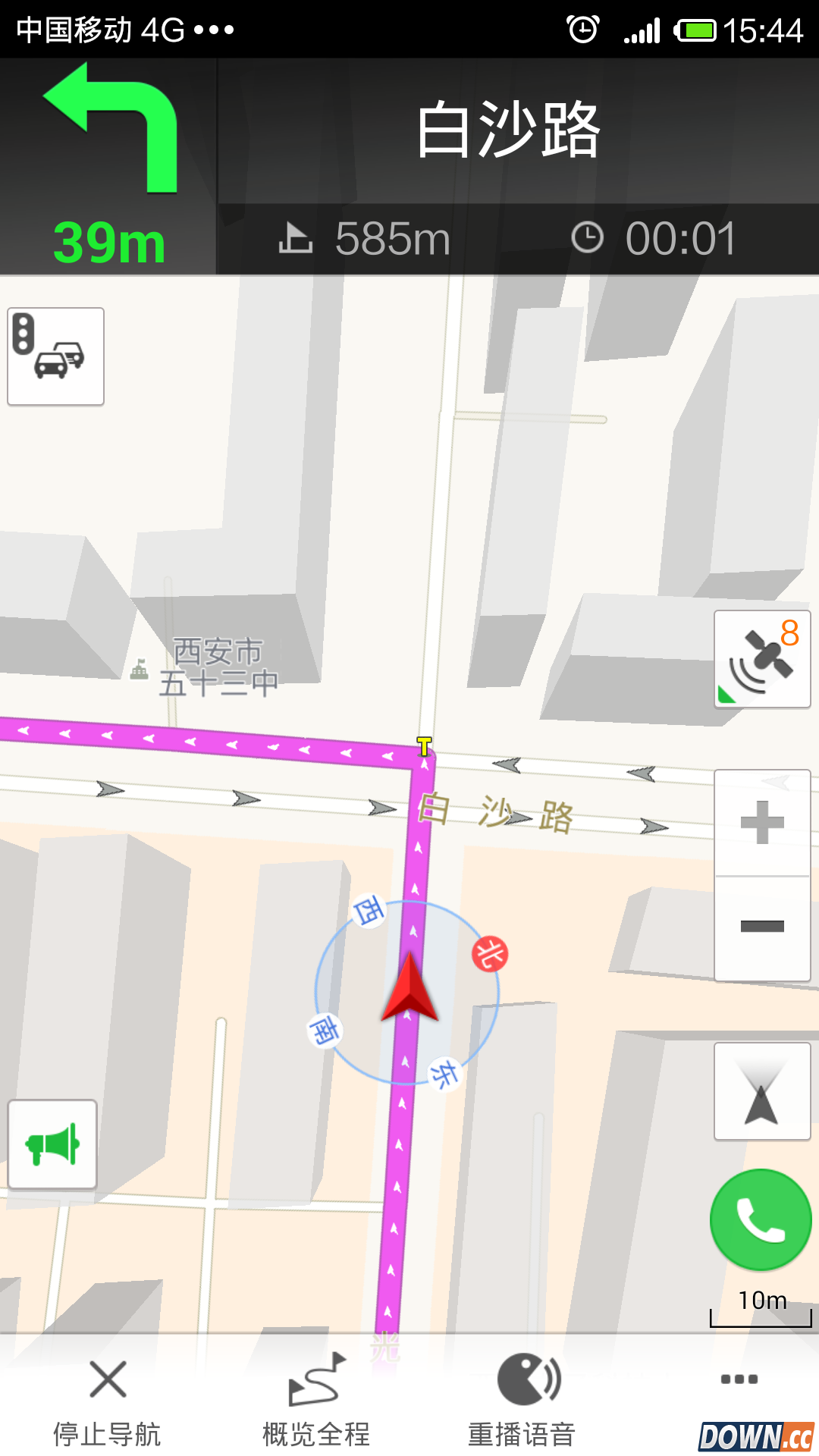Stop navigation with 停止导航
The image size is (819, 1456).
[x=107, y=1403]
